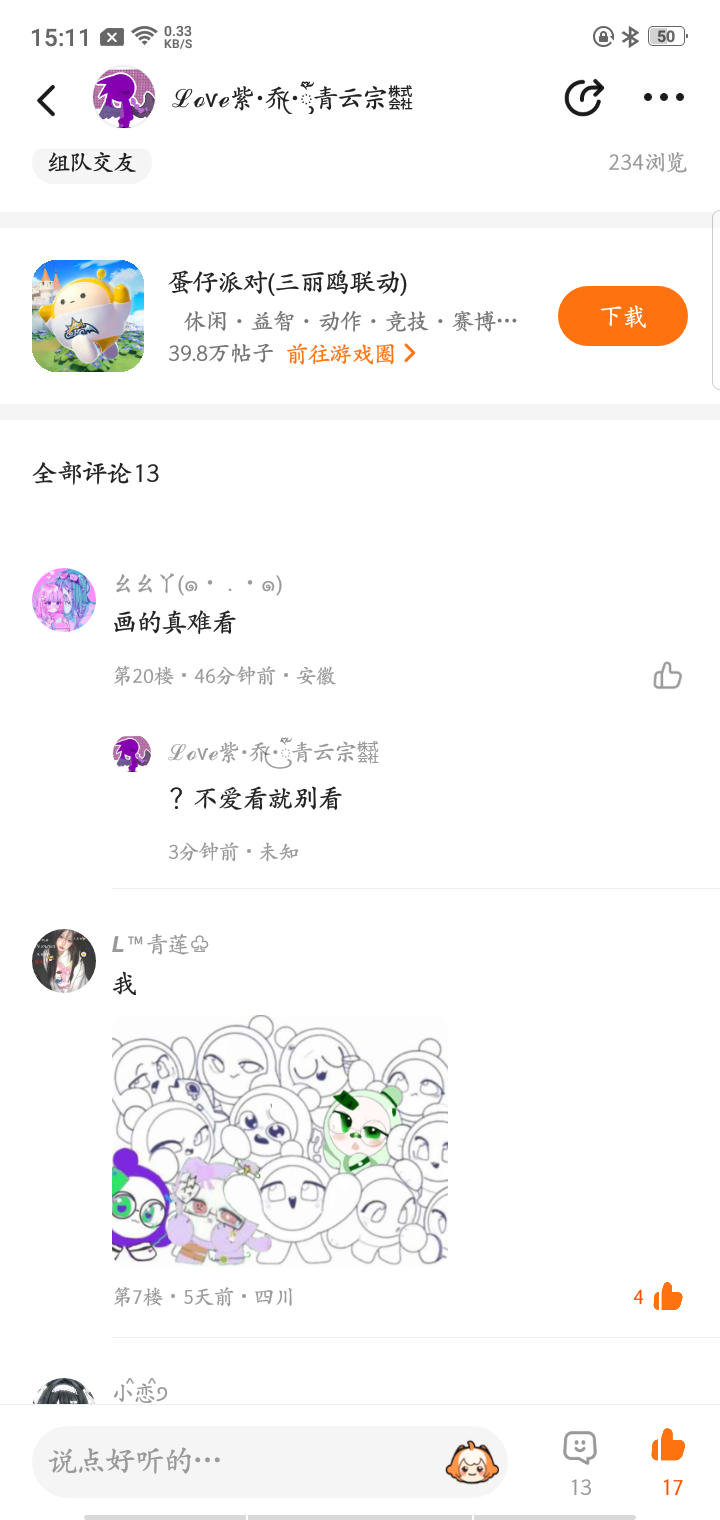Open L™青莲's profile picture
Viewport: 720px width, 1520px height.
click(x=64, y=960)
